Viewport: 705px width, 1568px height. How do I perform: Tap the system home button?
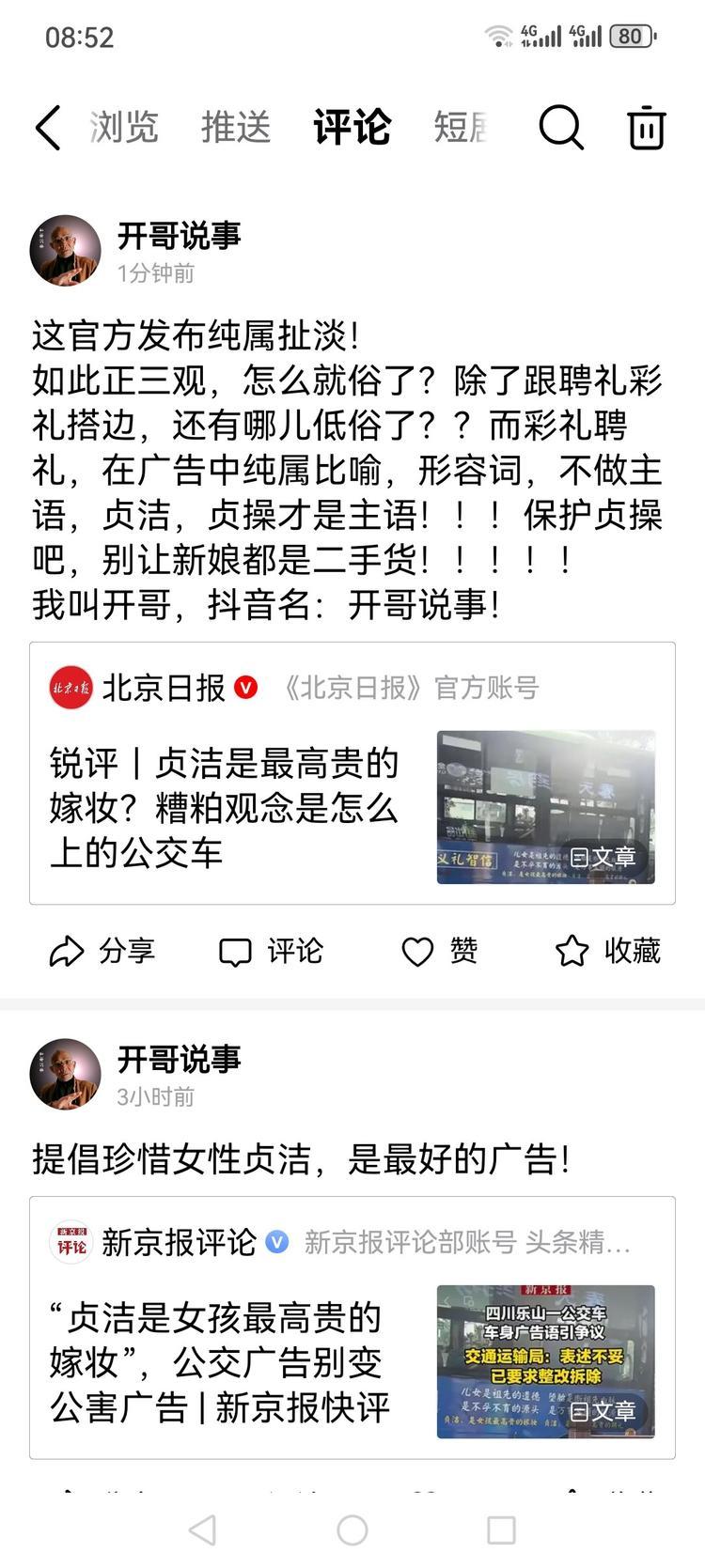click(x=352, y=1530)
